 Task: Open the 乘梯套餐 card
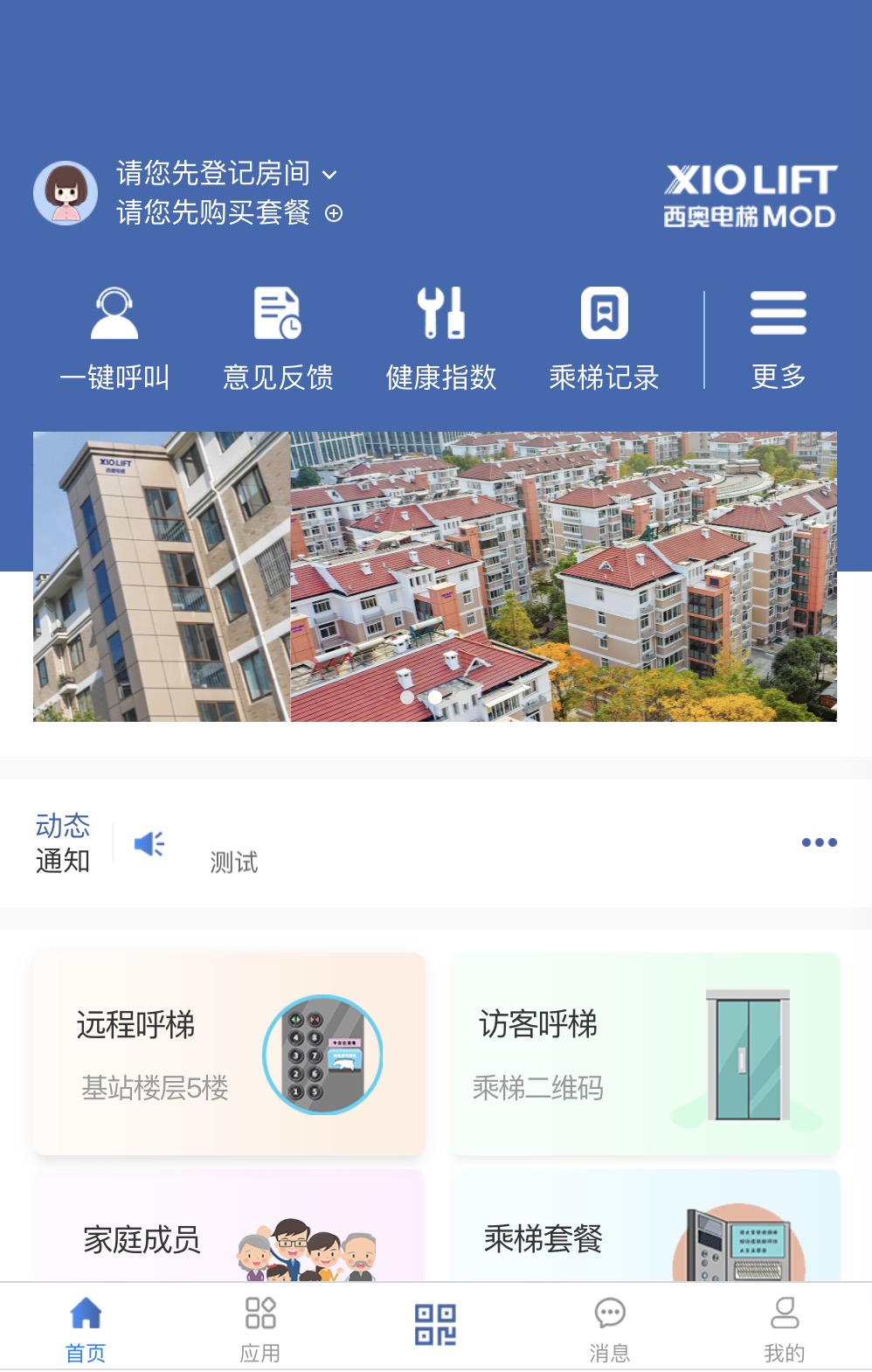pos(645,1232)
